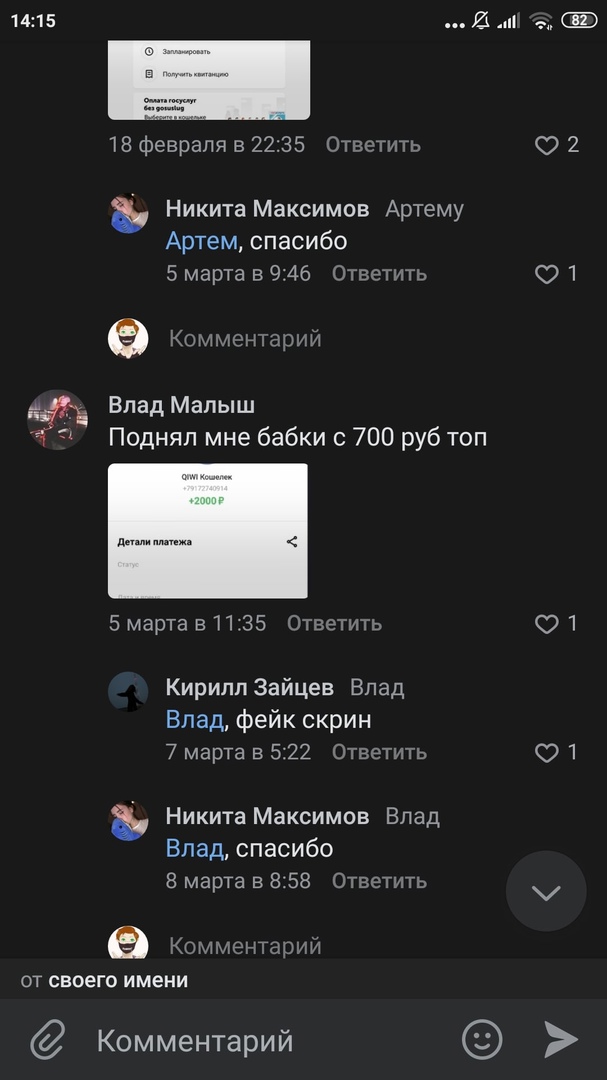The width and height of the screenshot is (607, 1080).
Task: Open Влад Малыш's profile avatar
Action: pos(57,419)
